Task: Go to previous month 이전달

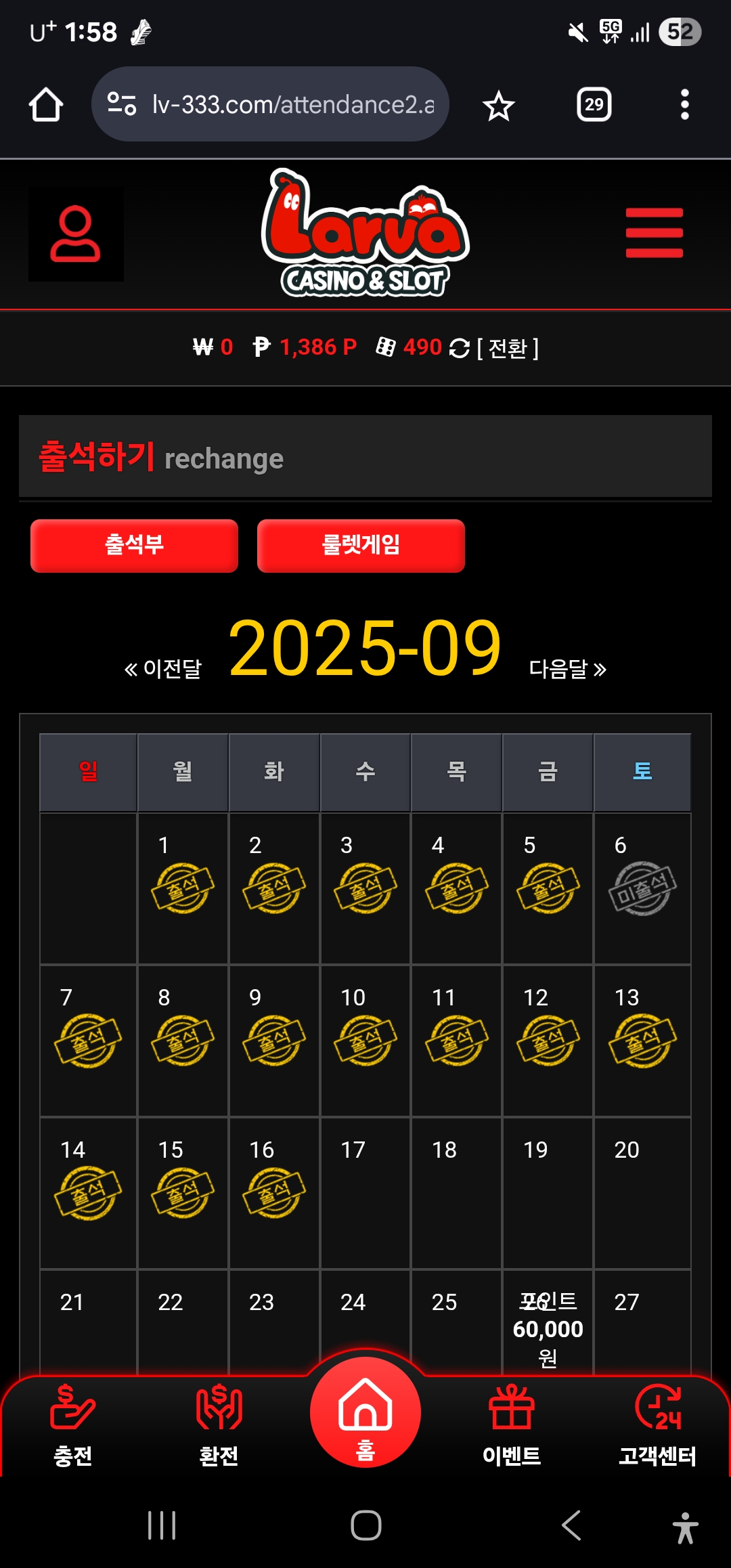Action: tap(163, 669)
